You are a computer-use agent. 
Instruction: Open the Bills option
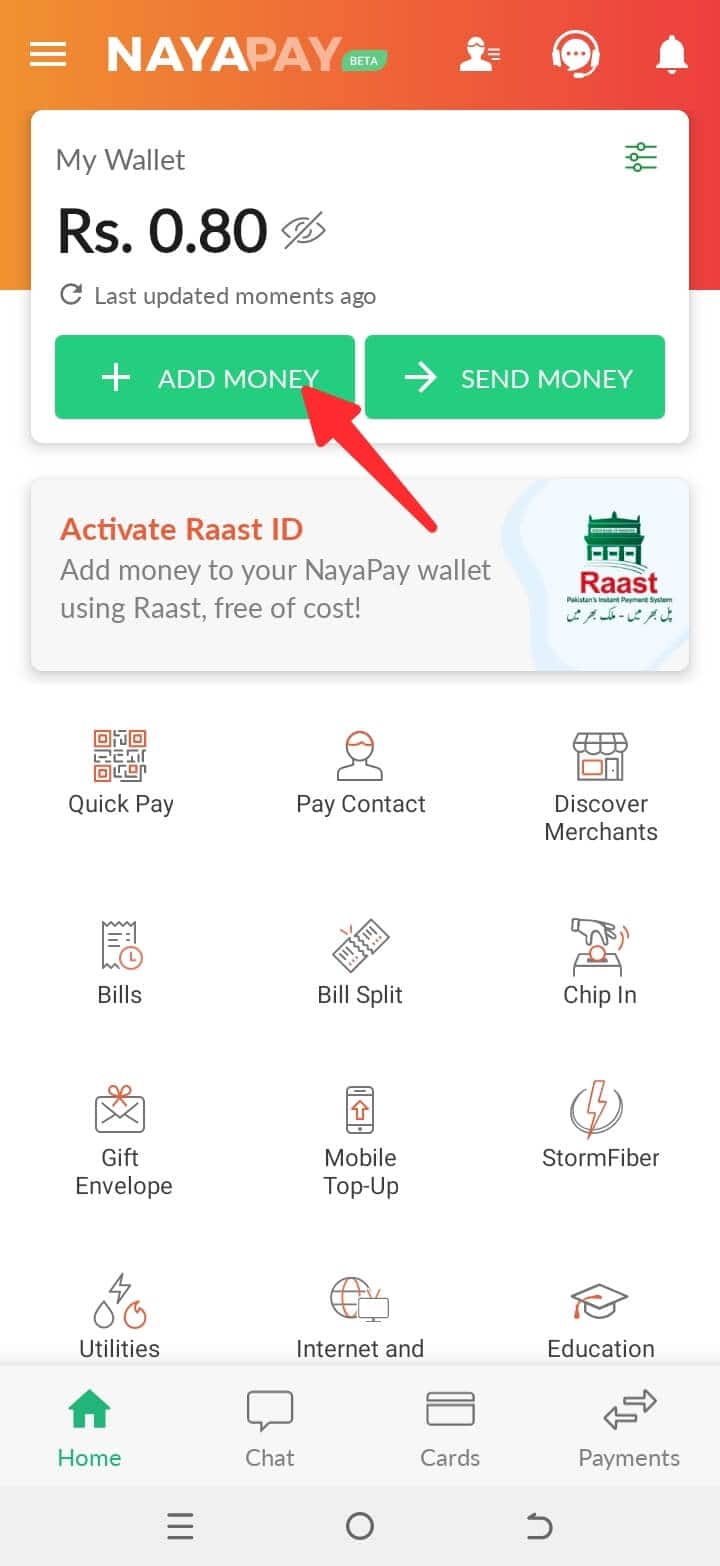point(120,963)
